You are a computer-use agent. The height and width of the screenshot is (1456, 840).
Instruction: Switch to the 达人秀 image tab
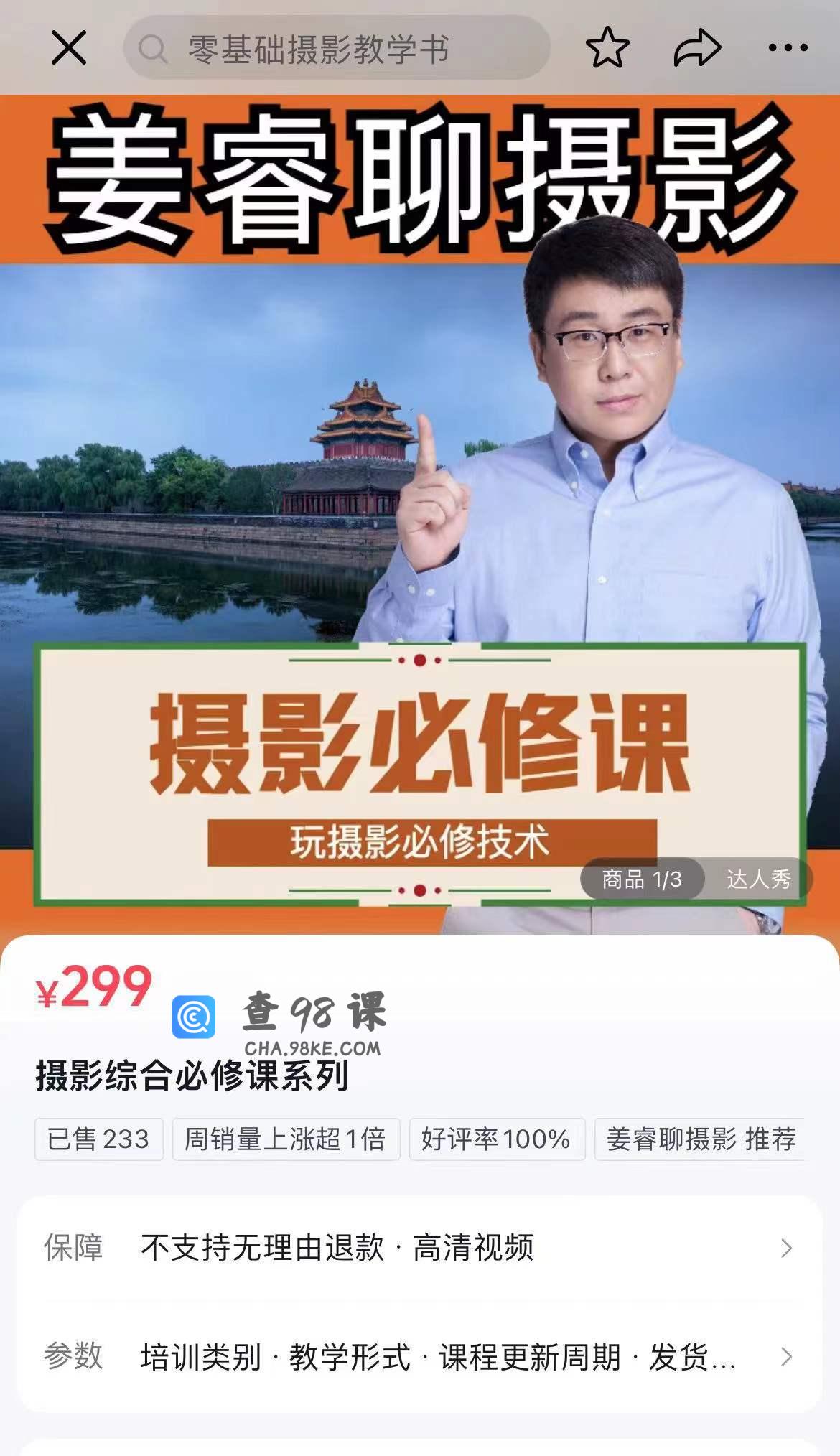click(758, 879)
